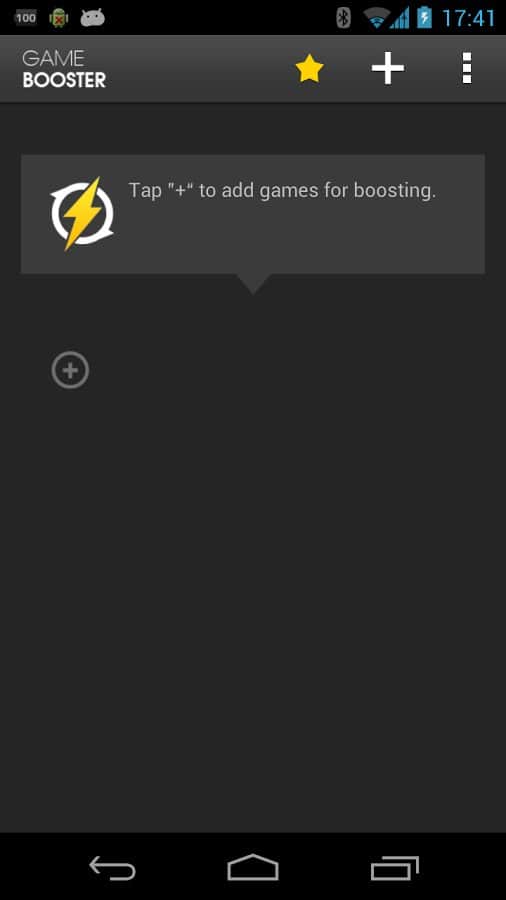Open the three-dot overflow menu
The width and height of the screenshot is (506, 900).
pos(467,68)
